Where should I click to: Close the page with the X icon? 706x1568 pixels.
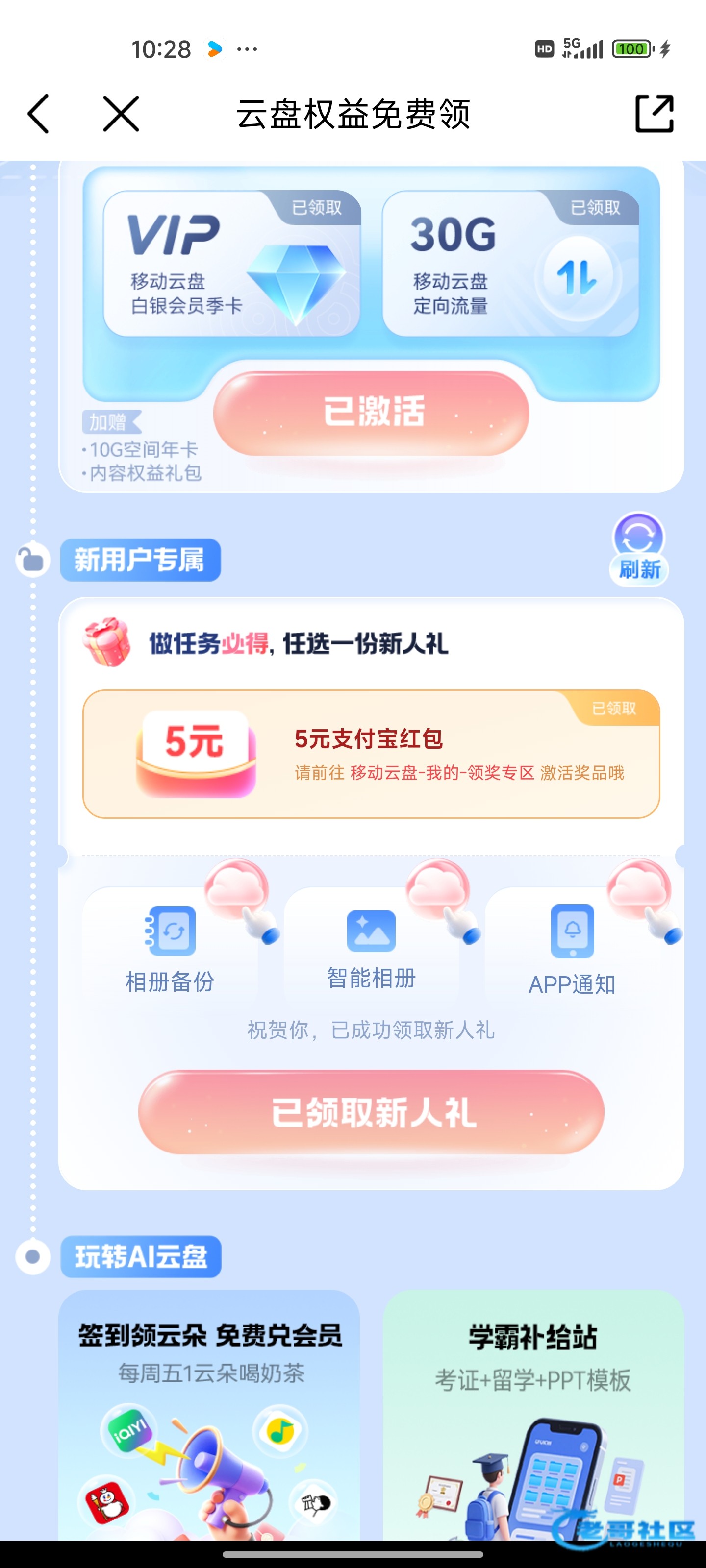(x=121, y=114)
